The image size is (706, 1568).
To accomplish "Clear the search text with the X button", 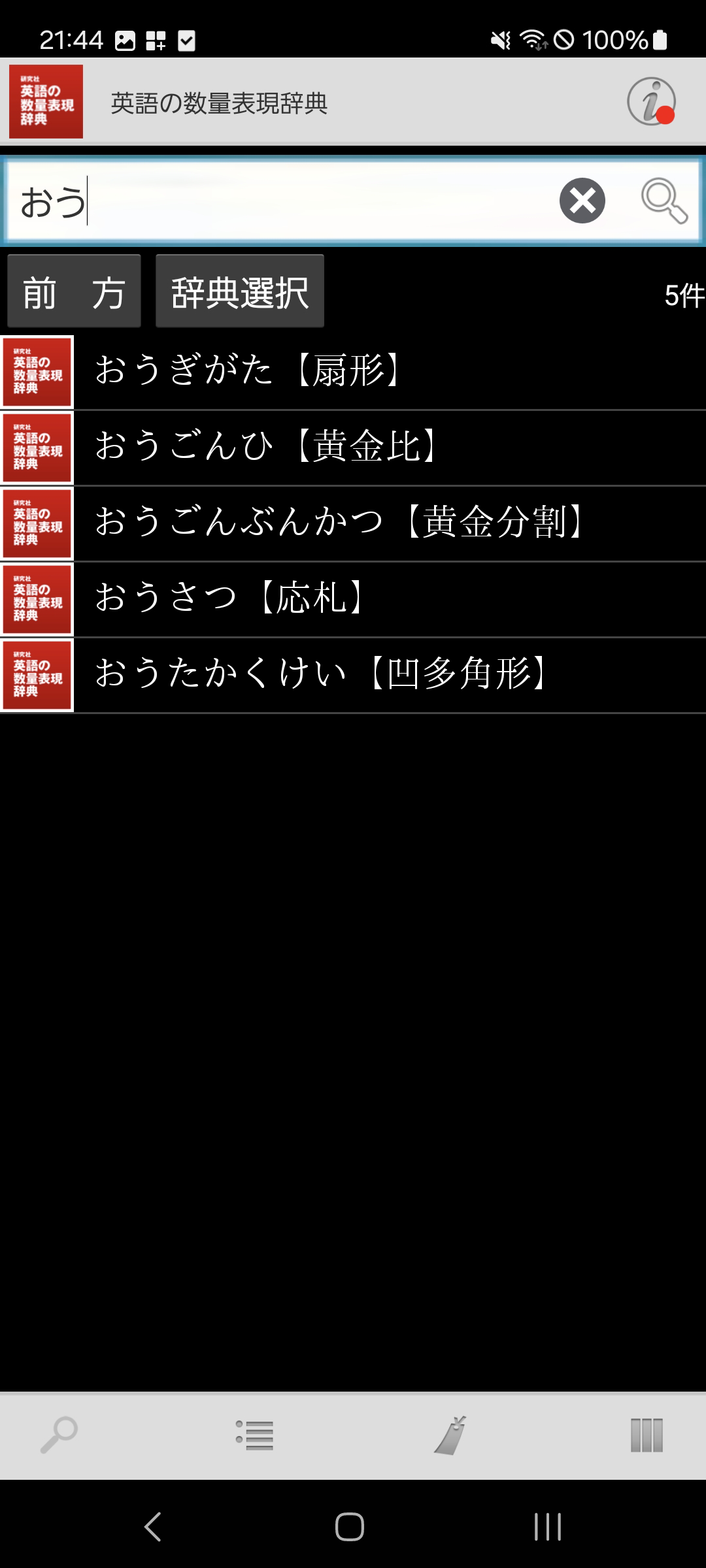I will [582, 201].
